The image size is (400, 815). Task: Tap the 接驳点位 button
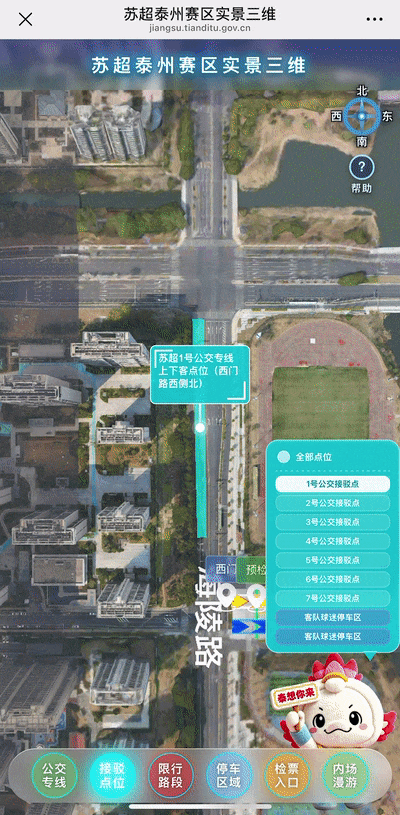click(x=112, y=775)
